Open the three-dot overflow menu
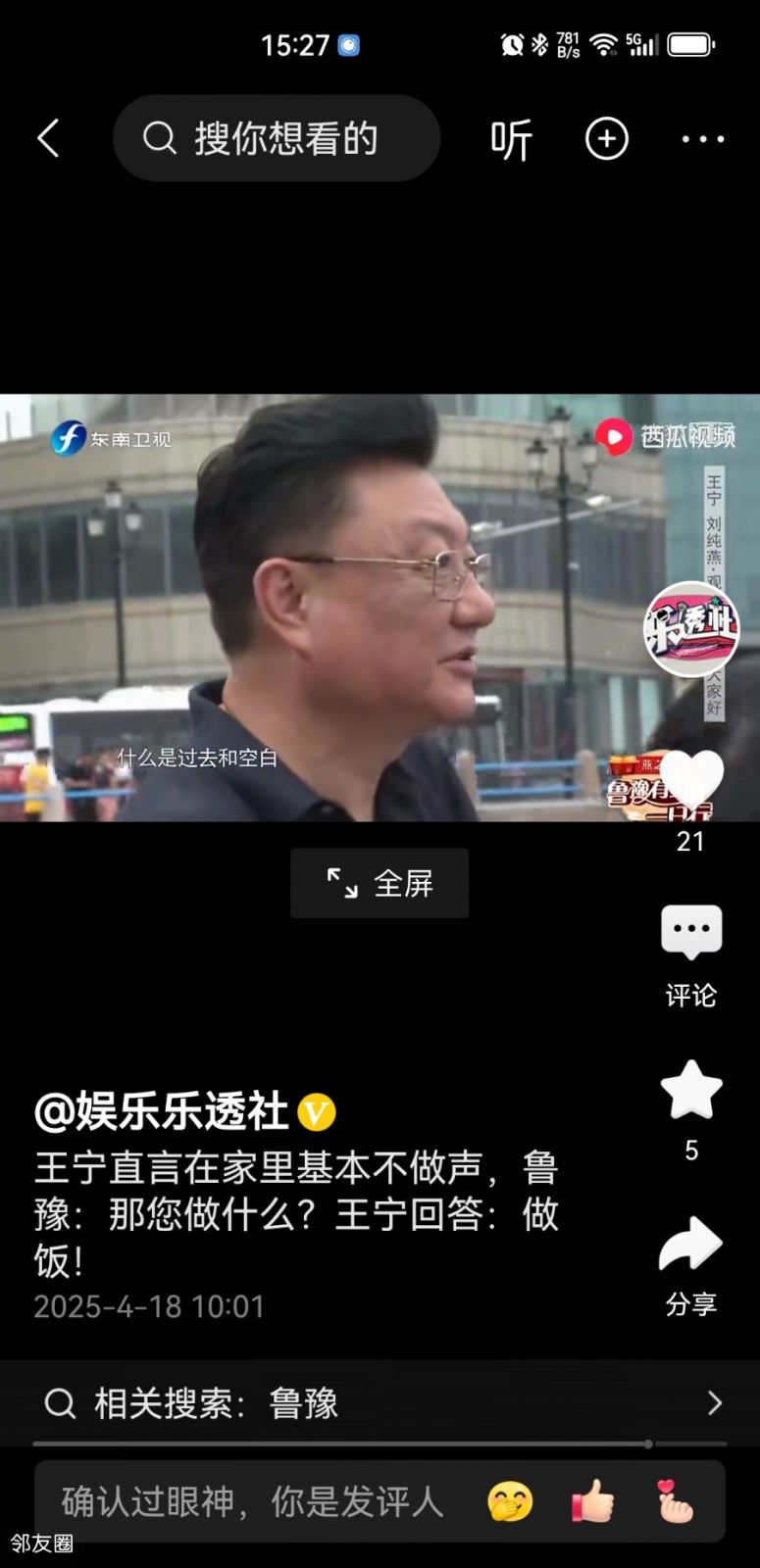The width and height of the screenshot is (760, 1568). click(703, 139)
